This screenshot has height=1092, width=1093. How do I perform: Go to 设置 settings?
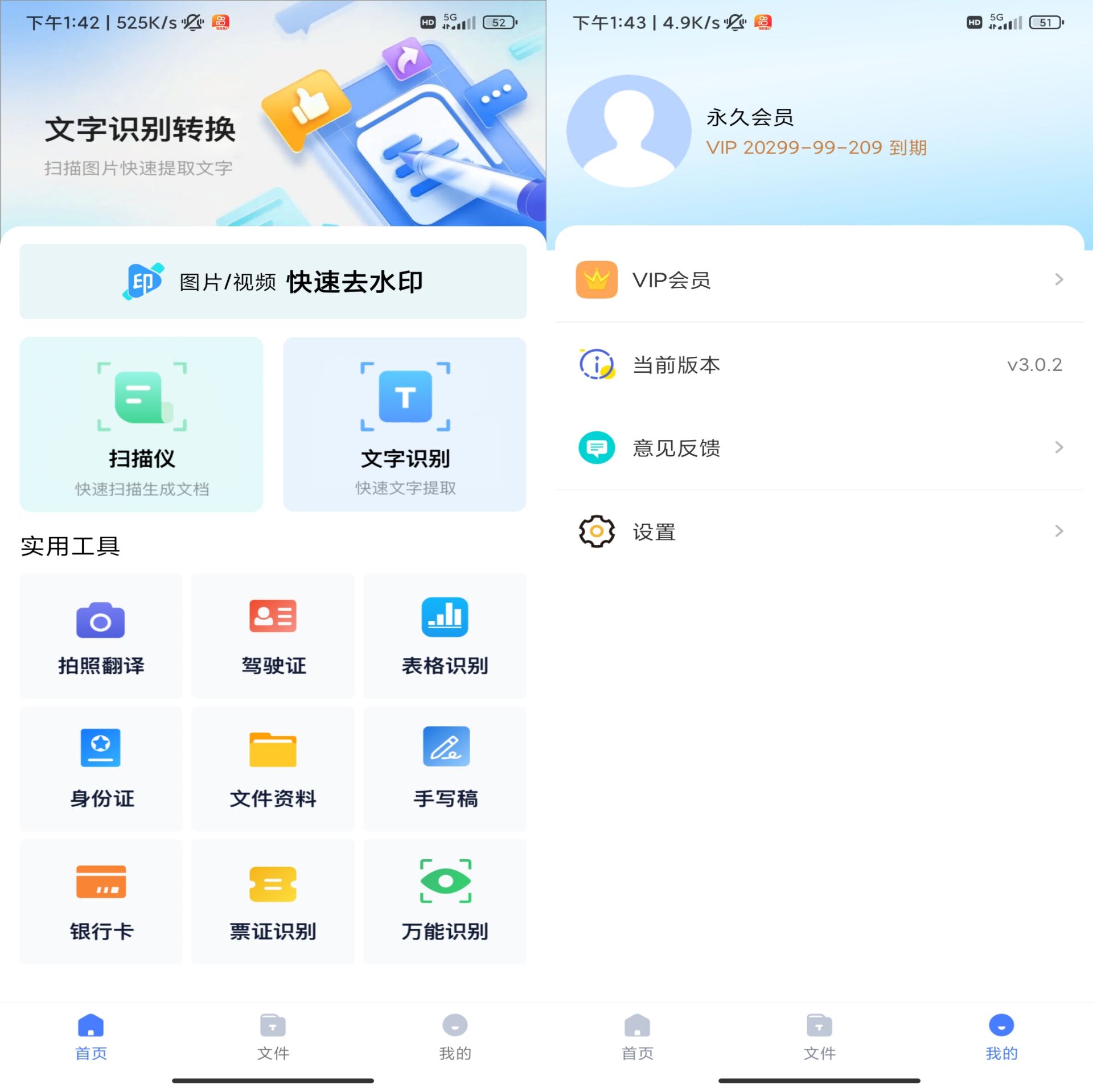[x=819, y=531]
